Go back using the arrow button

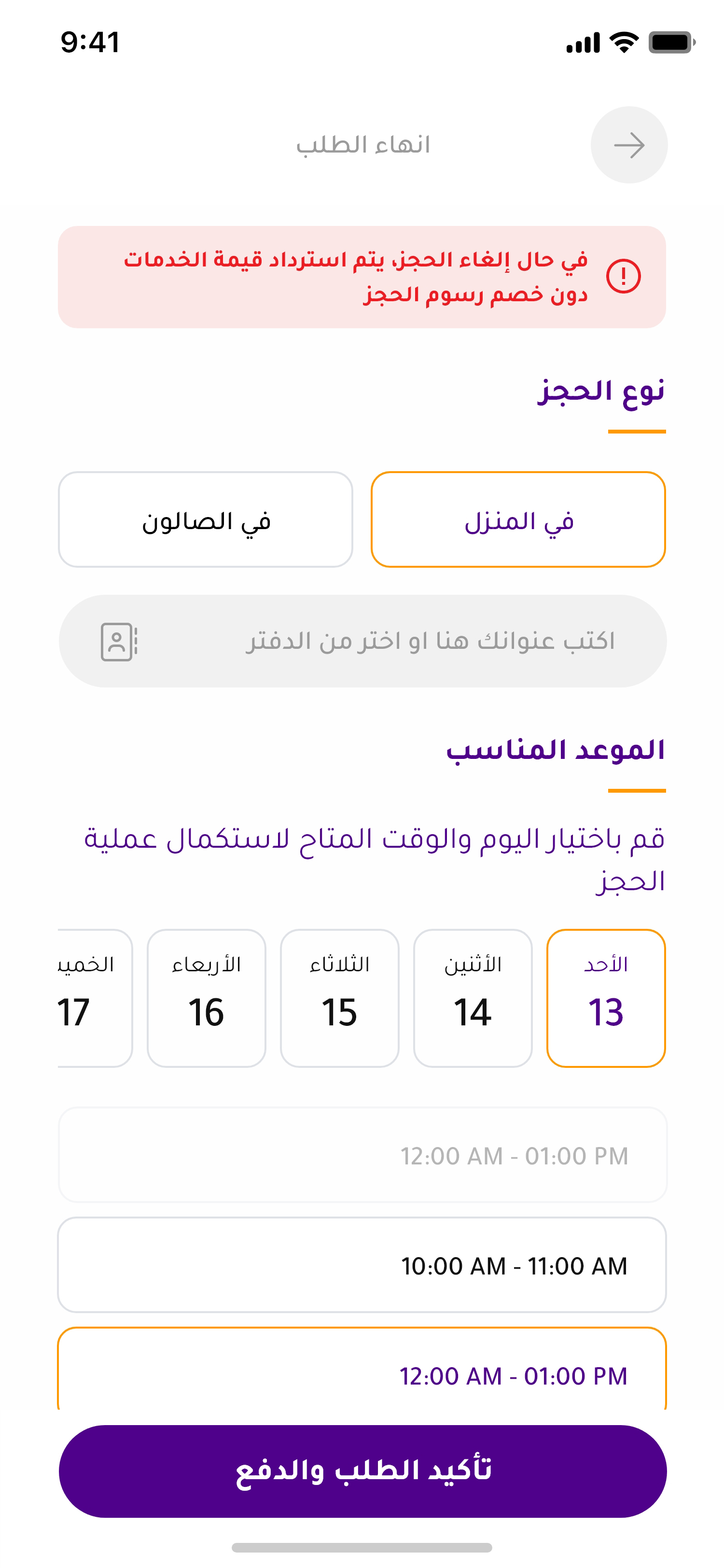pyautogui.click(x=628, y=145)
